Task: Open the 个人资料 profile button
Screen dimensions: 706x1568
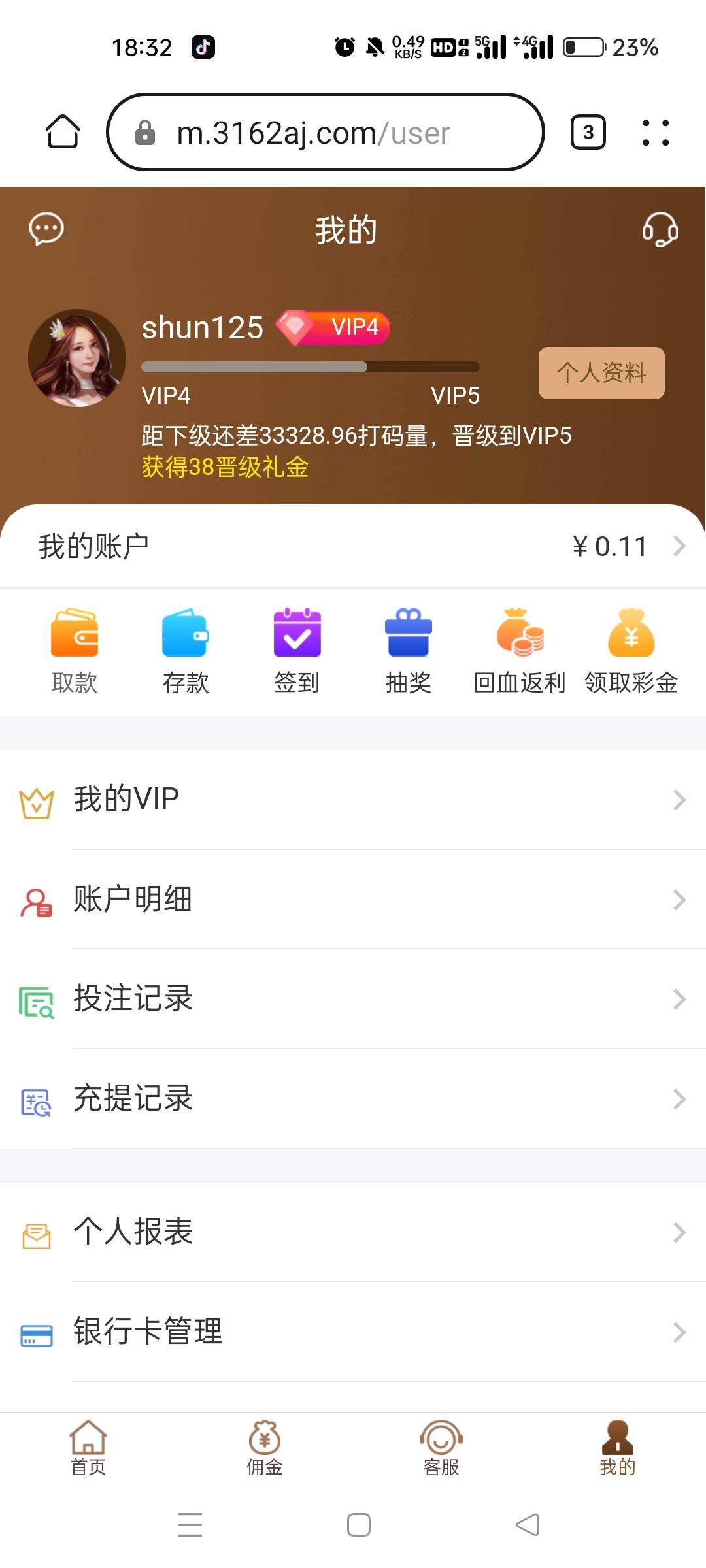Action: coord(600,372)
